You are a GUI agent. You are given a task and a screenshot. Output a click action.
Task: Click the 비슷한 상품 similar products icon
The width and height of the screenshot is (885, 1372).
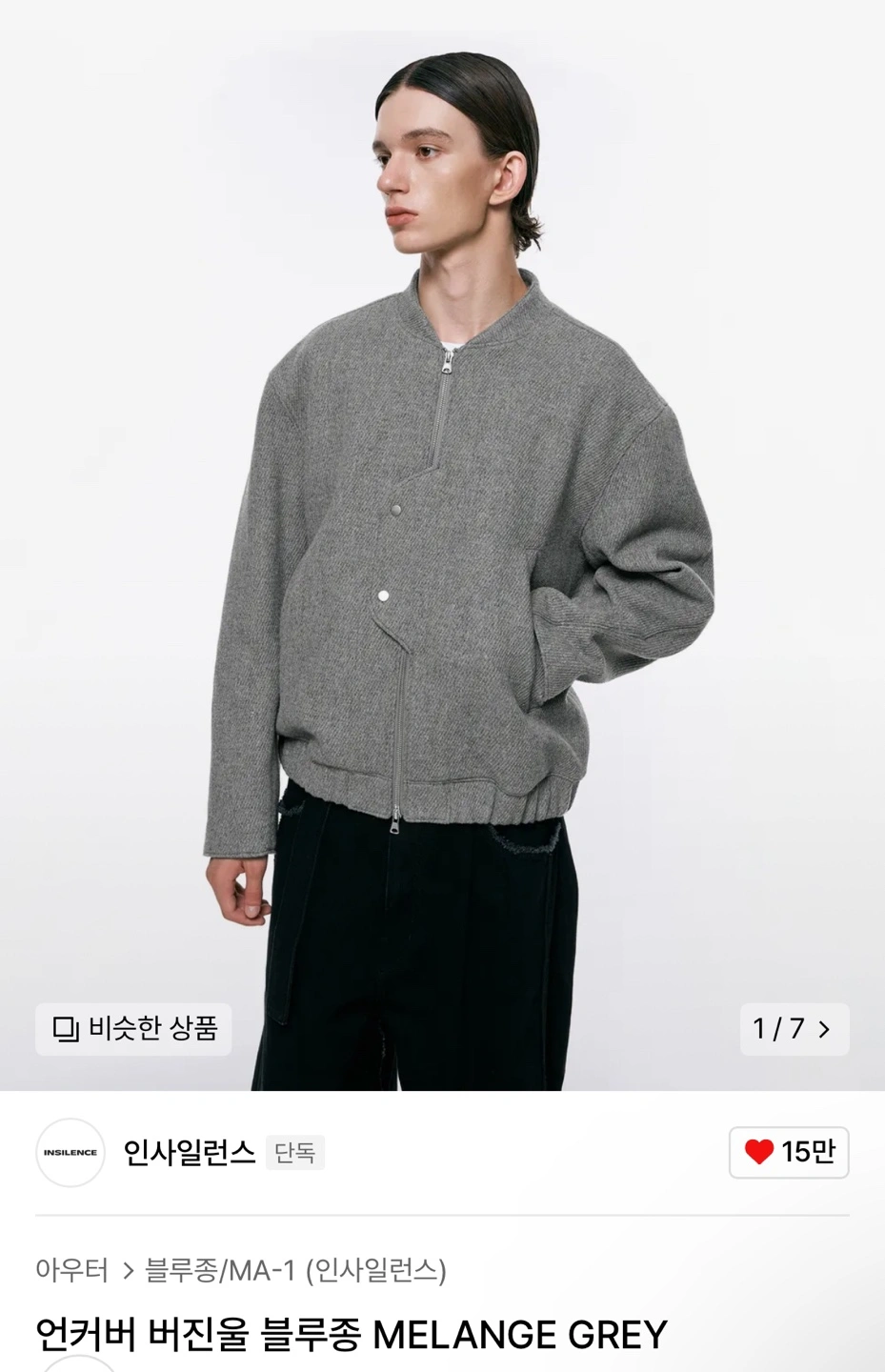132,1030
